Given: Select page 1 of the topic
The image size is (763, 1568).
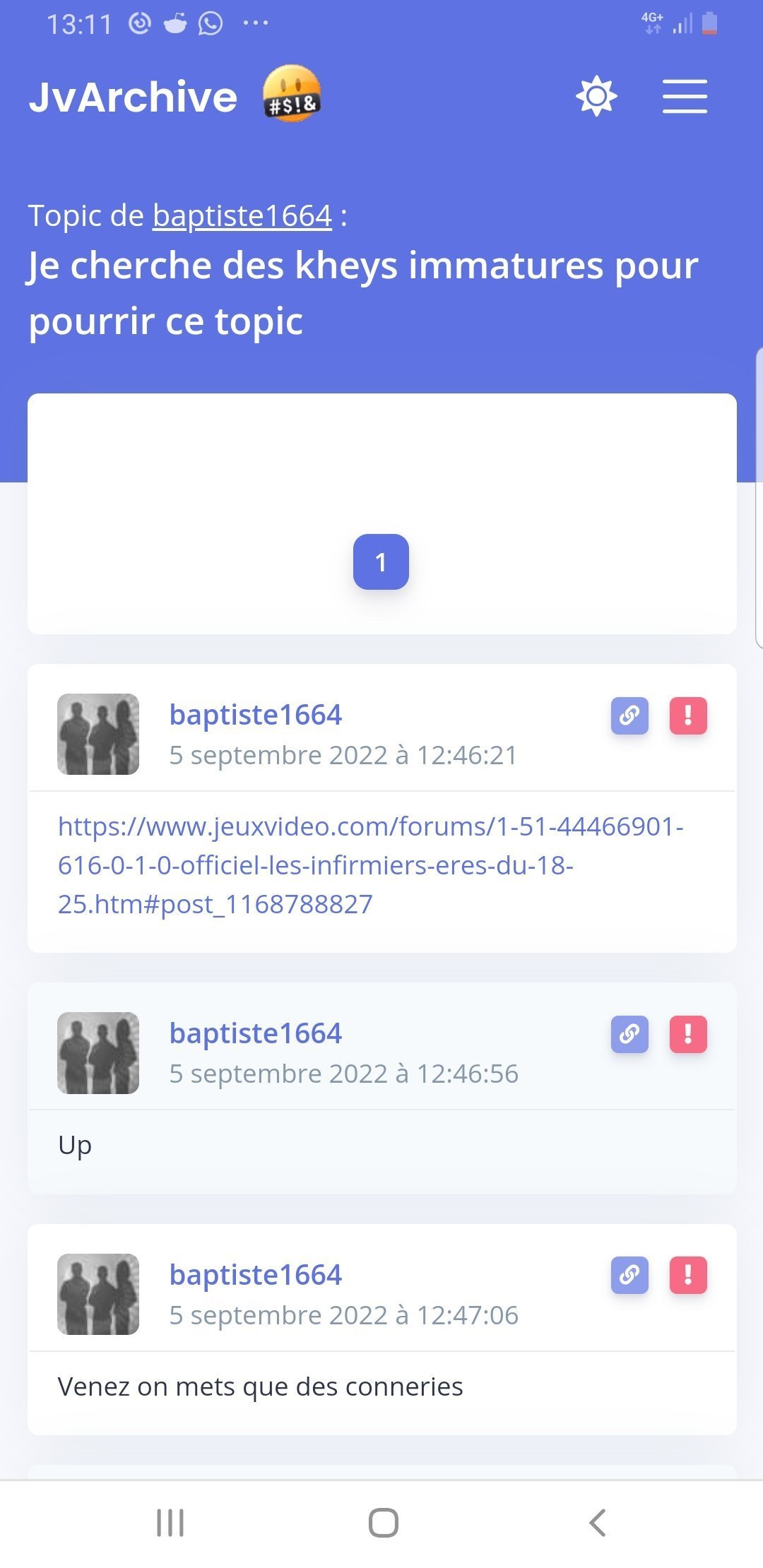Looking at the screenshot, I should [x=381, y=562].
